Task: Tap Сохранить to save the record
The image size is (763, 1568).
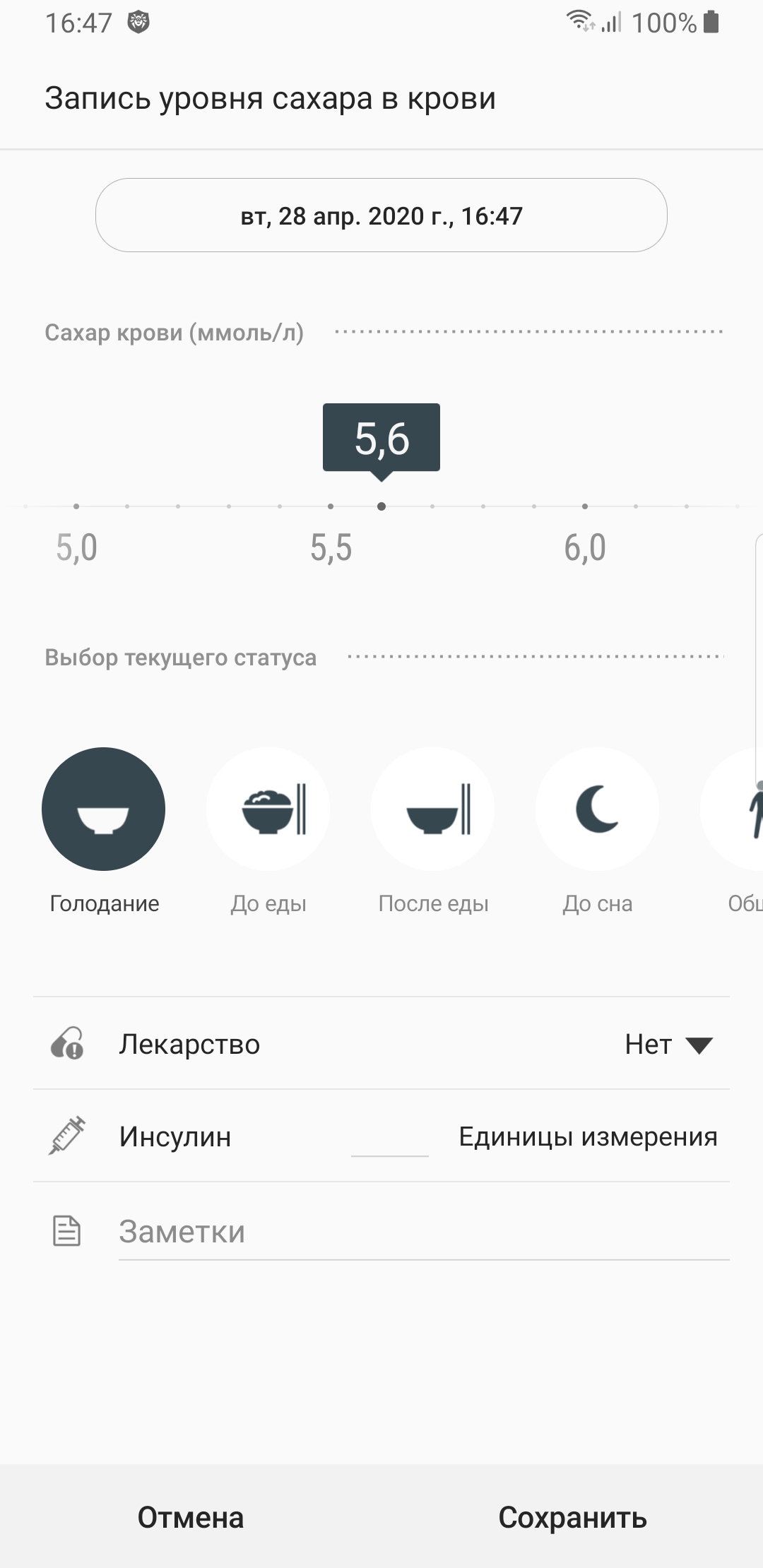Action: pos(572,1517)
